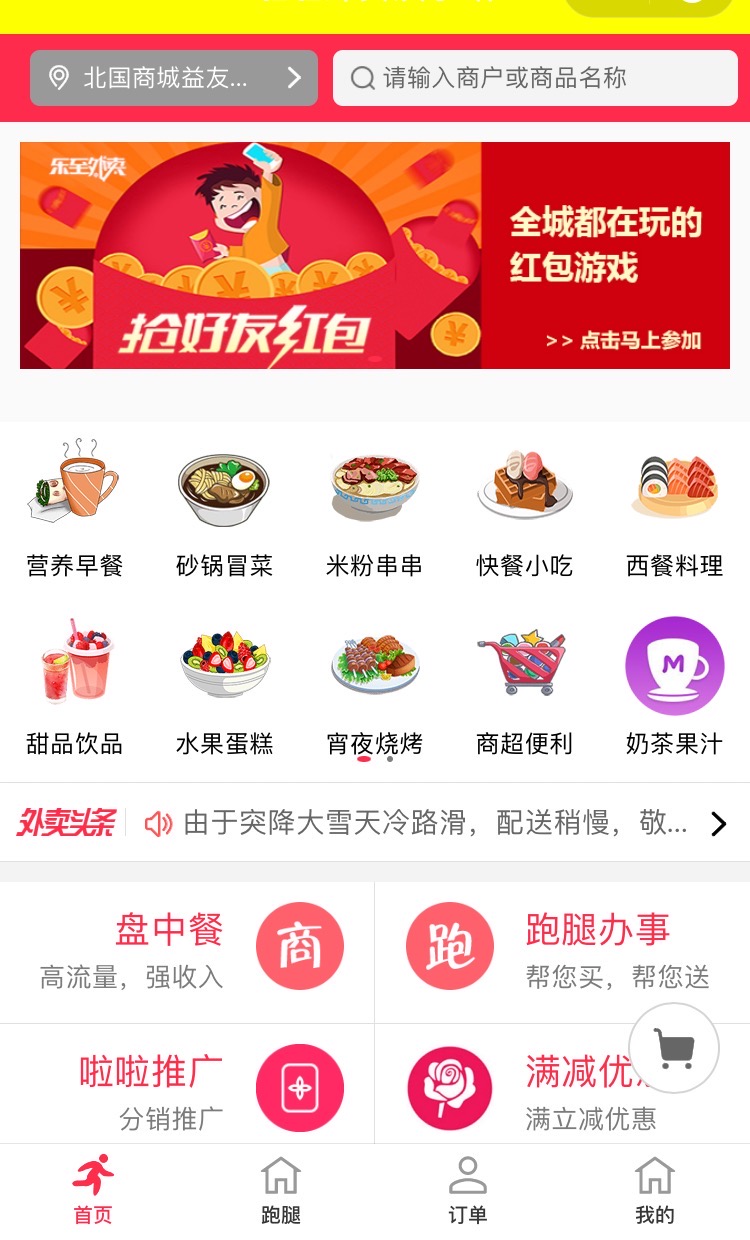Image resolution: width=750 pixels, height=1240 pixels.
Task: Open the floating shopping cart
Action: [x=674, y=1048]
